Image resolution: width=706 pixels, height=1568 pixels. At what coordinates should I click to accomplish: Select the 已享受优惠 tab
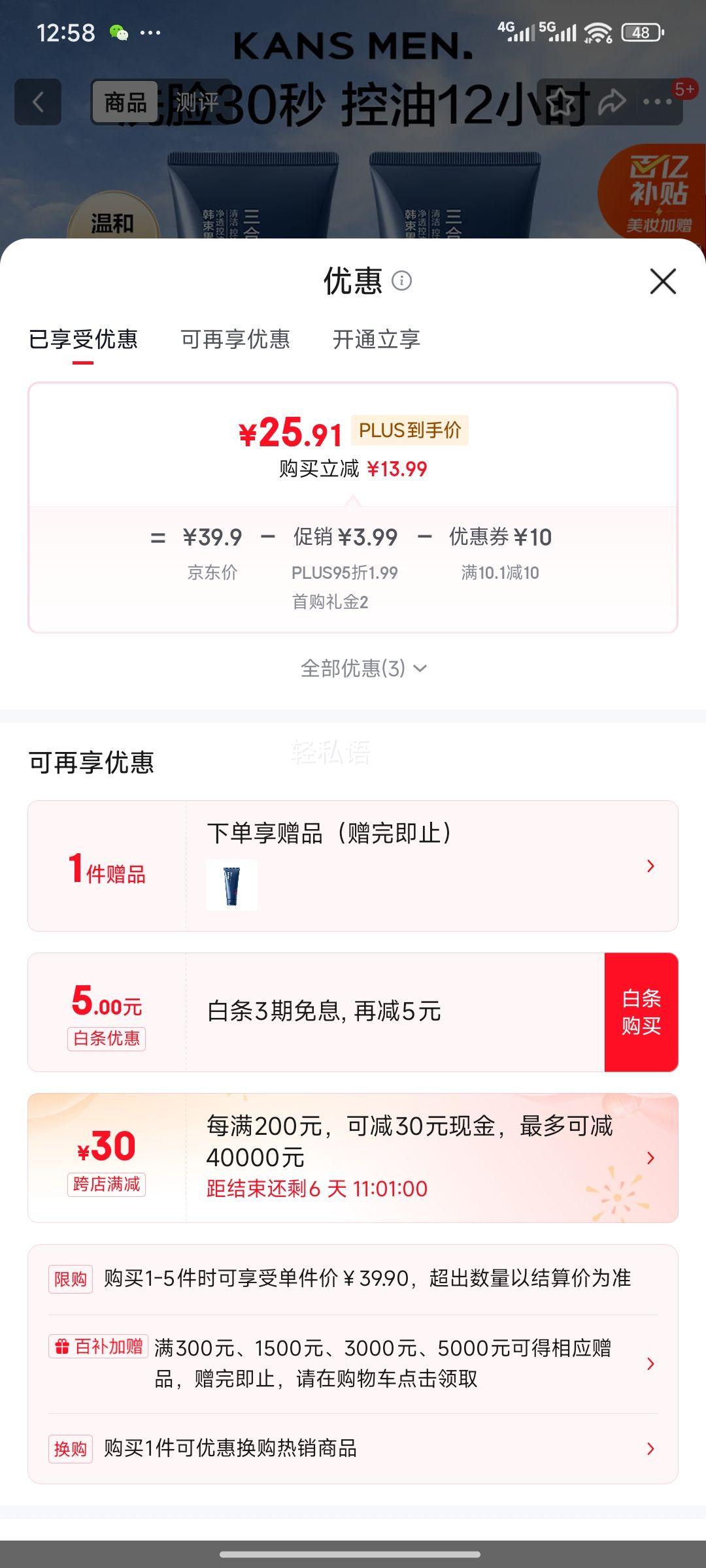click(x=84, y=340)
